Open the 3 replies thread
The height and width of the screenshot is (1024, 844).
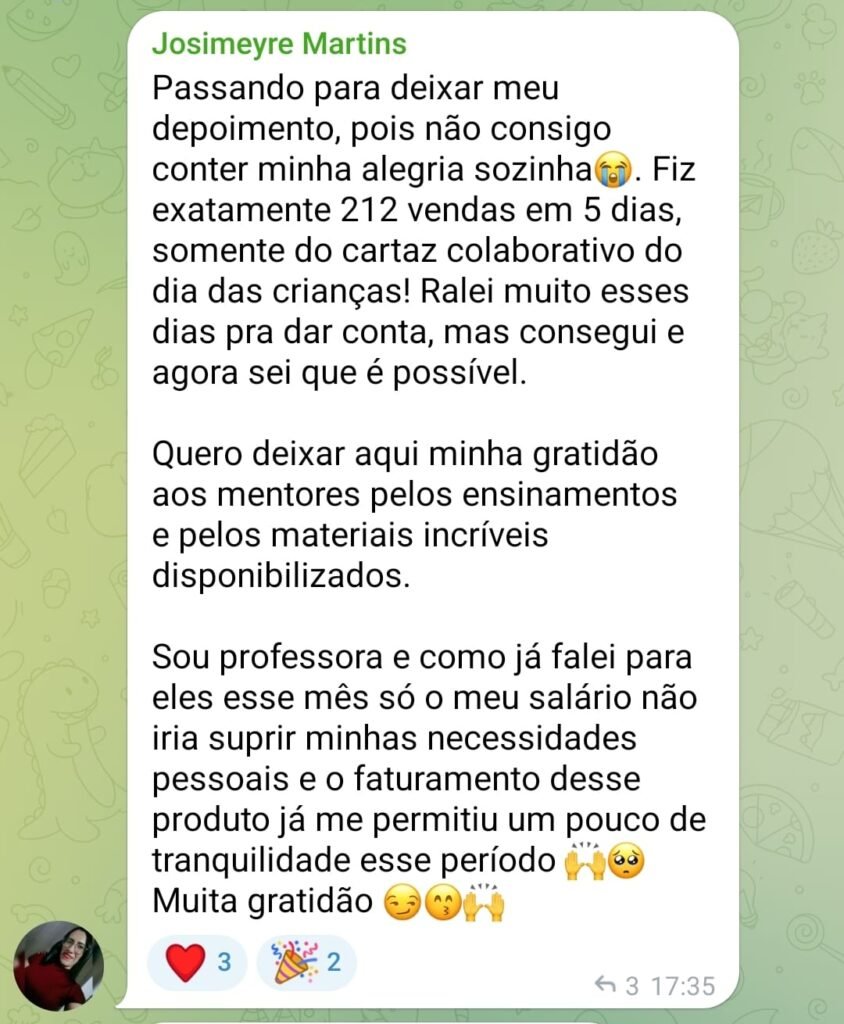[617, 985]
